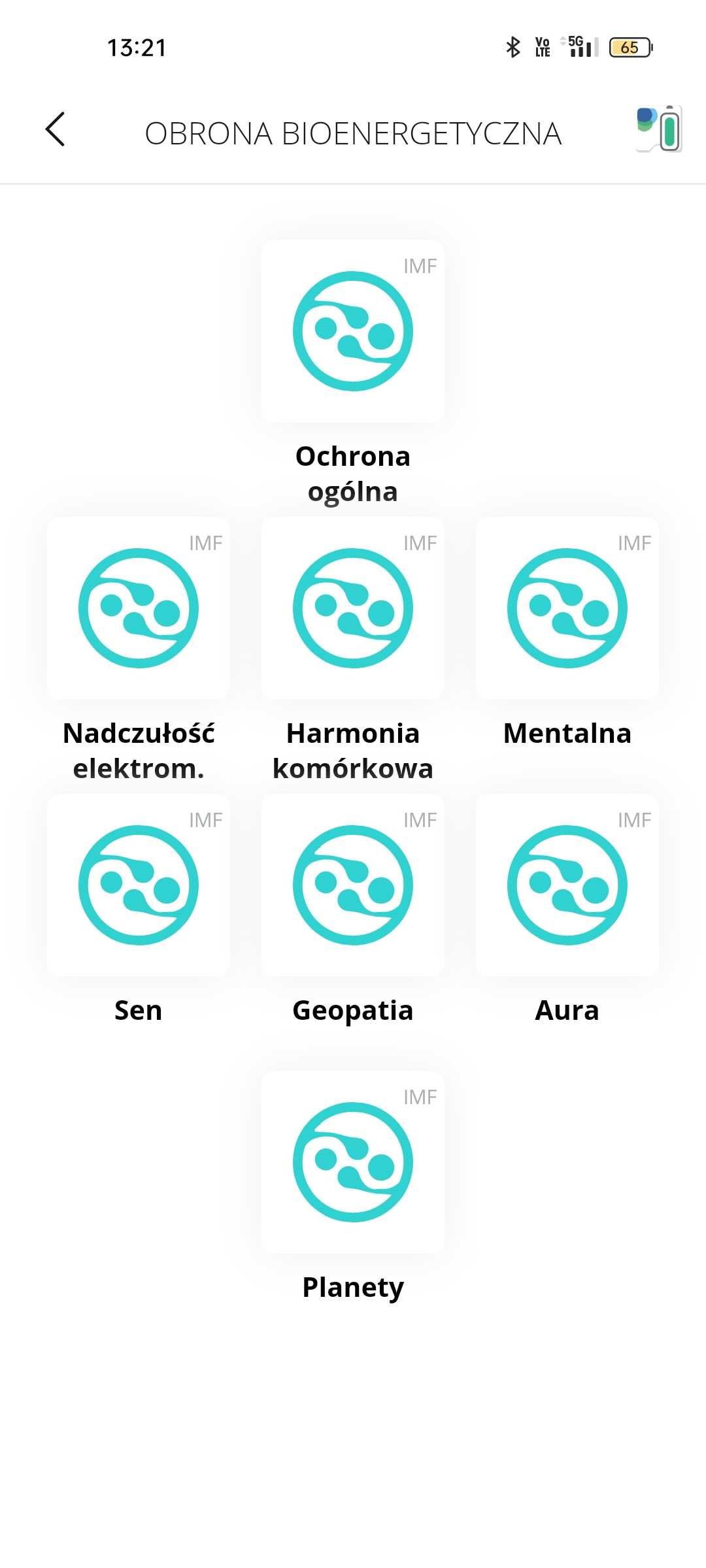
Task: Open Harmonia komórkowa program
Action: pos(353,608)
